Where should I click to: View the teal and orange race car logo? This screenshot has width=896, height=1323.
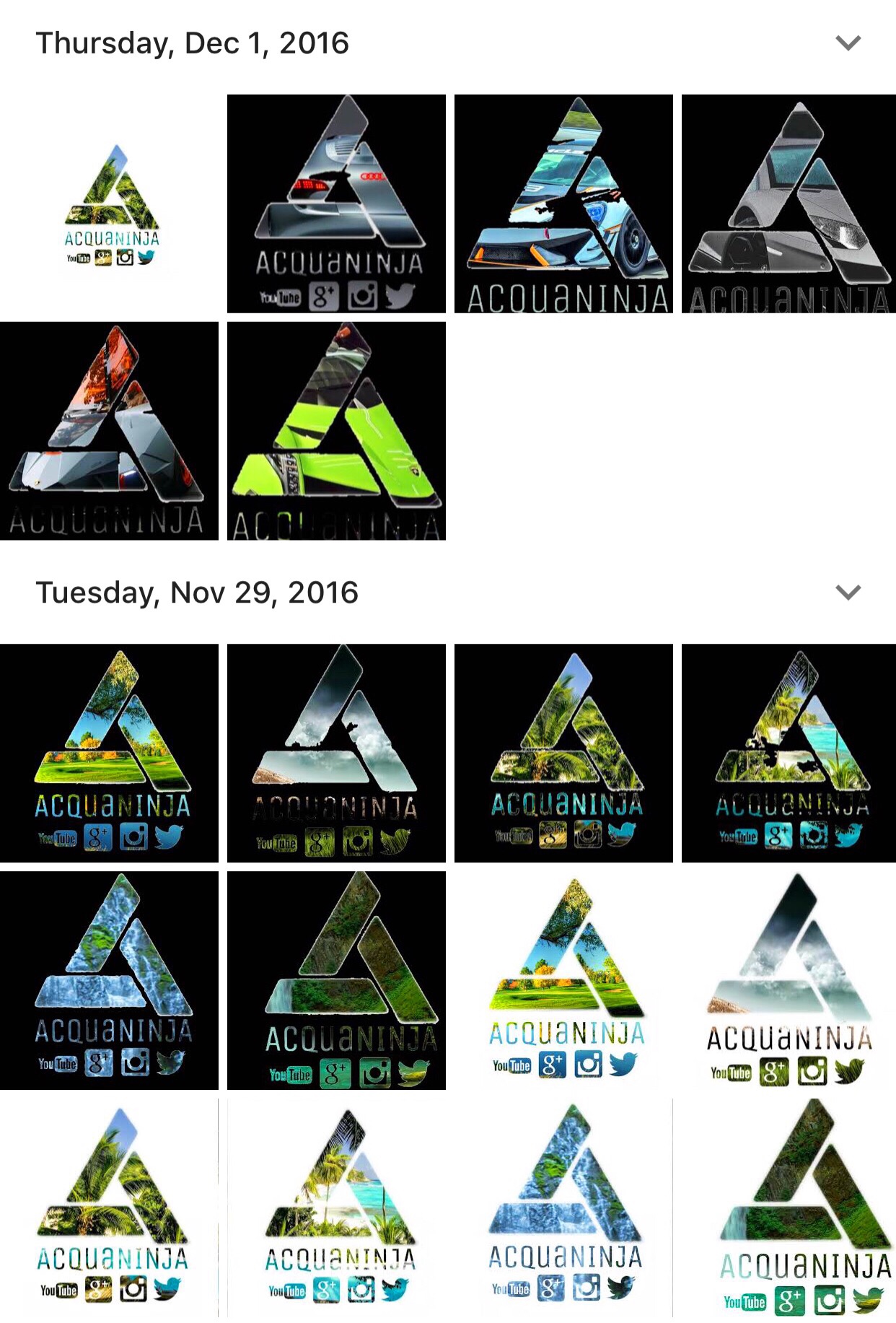point(563,204)
